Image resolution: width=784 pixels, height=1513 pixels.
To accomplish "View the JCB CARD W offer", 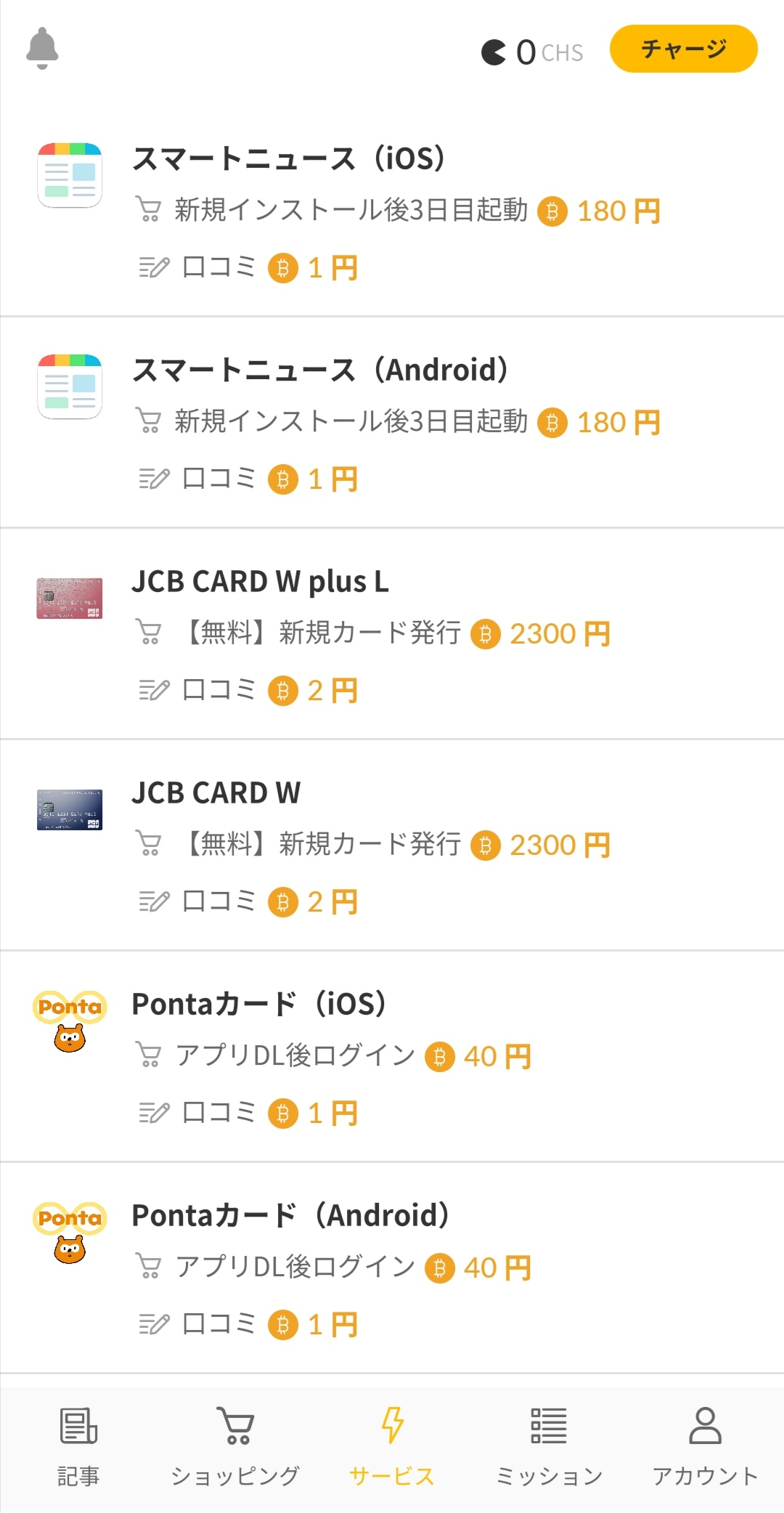I will tap(392, 845).
